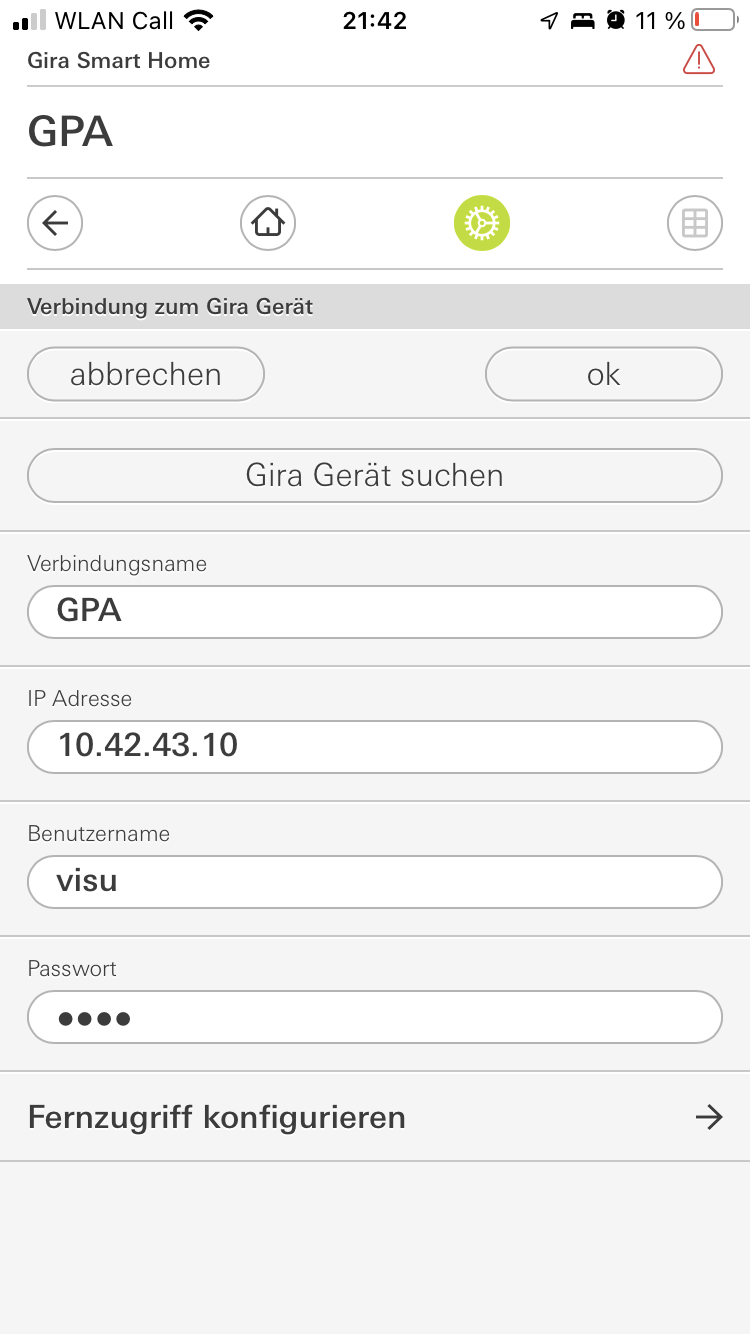Open the red warning triangle

coord(698,60)
